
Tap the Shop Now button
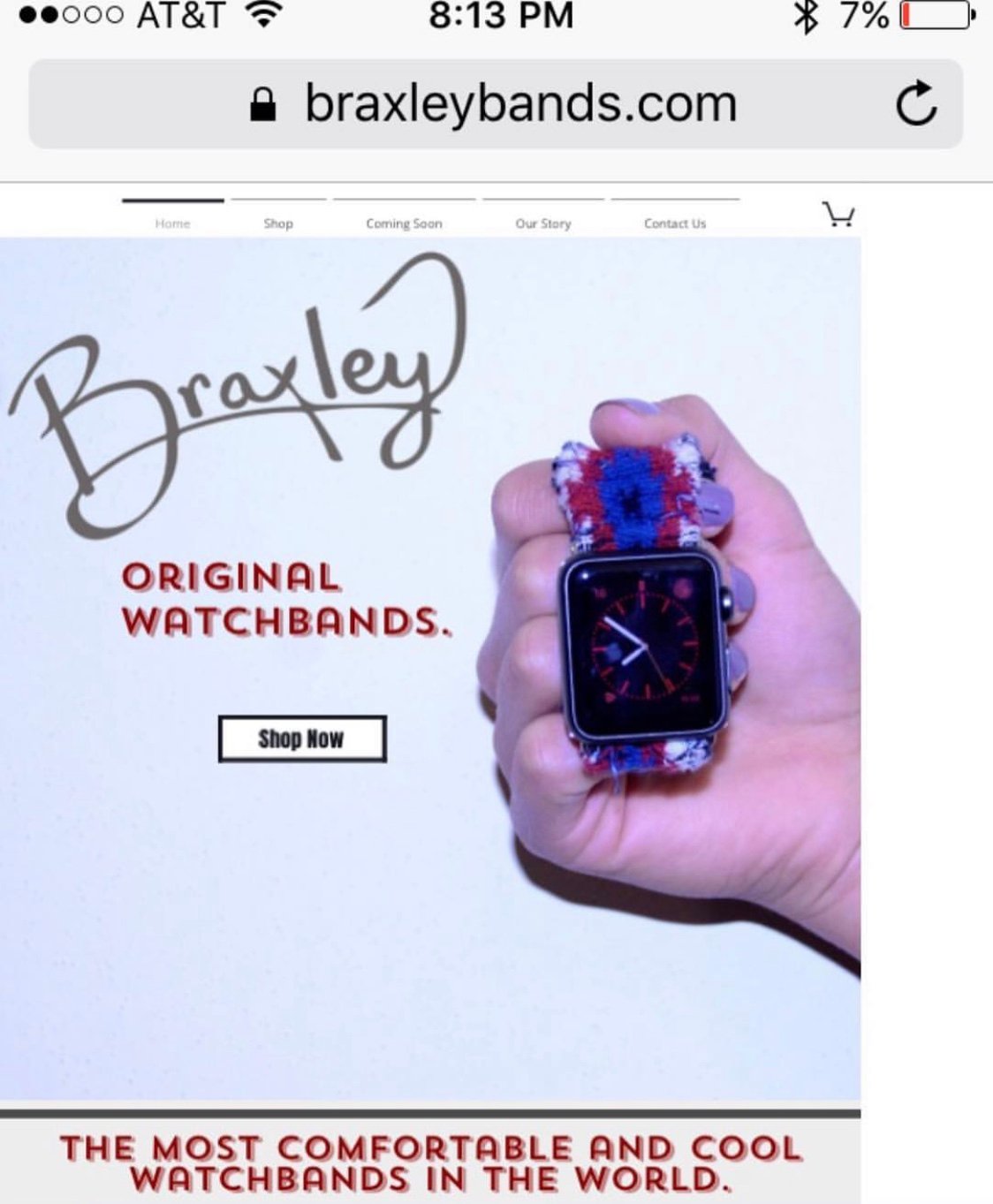pyautogui.click(x=301, y=738)
